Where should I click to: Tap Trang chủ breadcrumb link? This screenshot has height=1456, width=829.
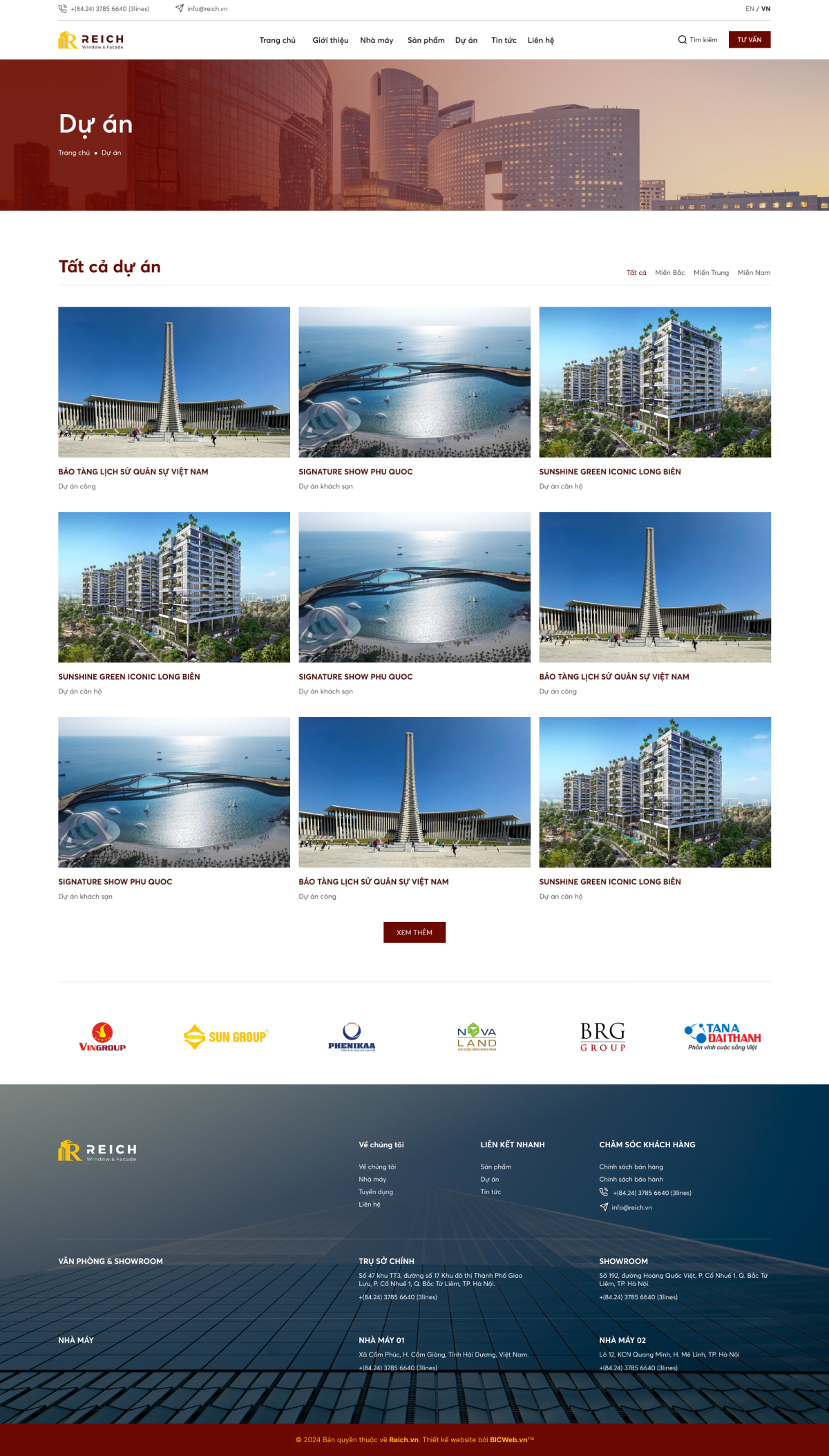point(74,153)
